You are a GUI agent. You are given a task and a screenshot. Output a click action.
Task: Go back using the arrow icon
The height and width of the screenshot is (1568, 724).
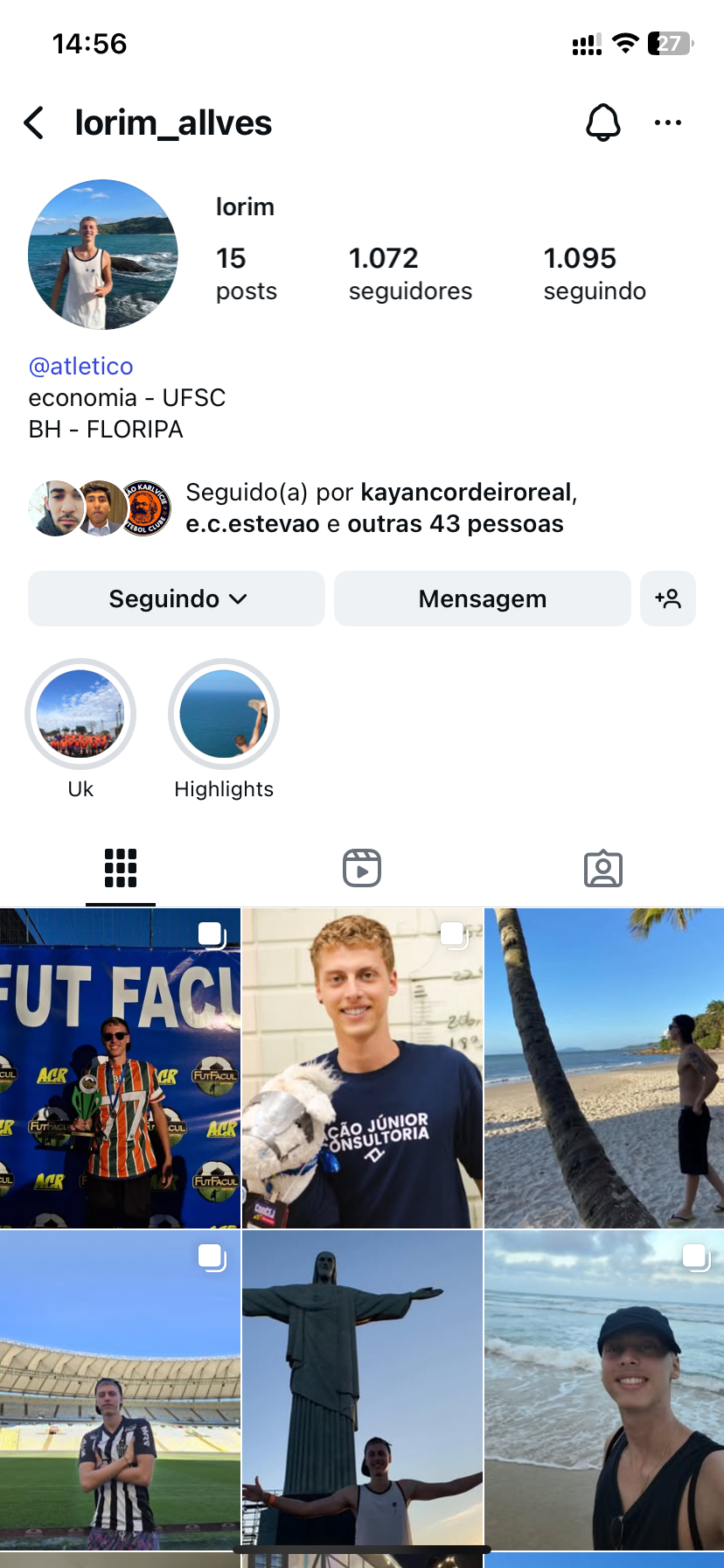(x=34, y=123)
